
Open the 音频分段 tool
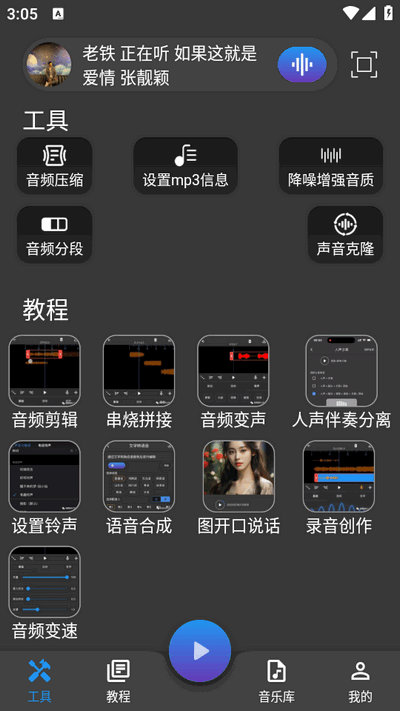click(54, 235)
